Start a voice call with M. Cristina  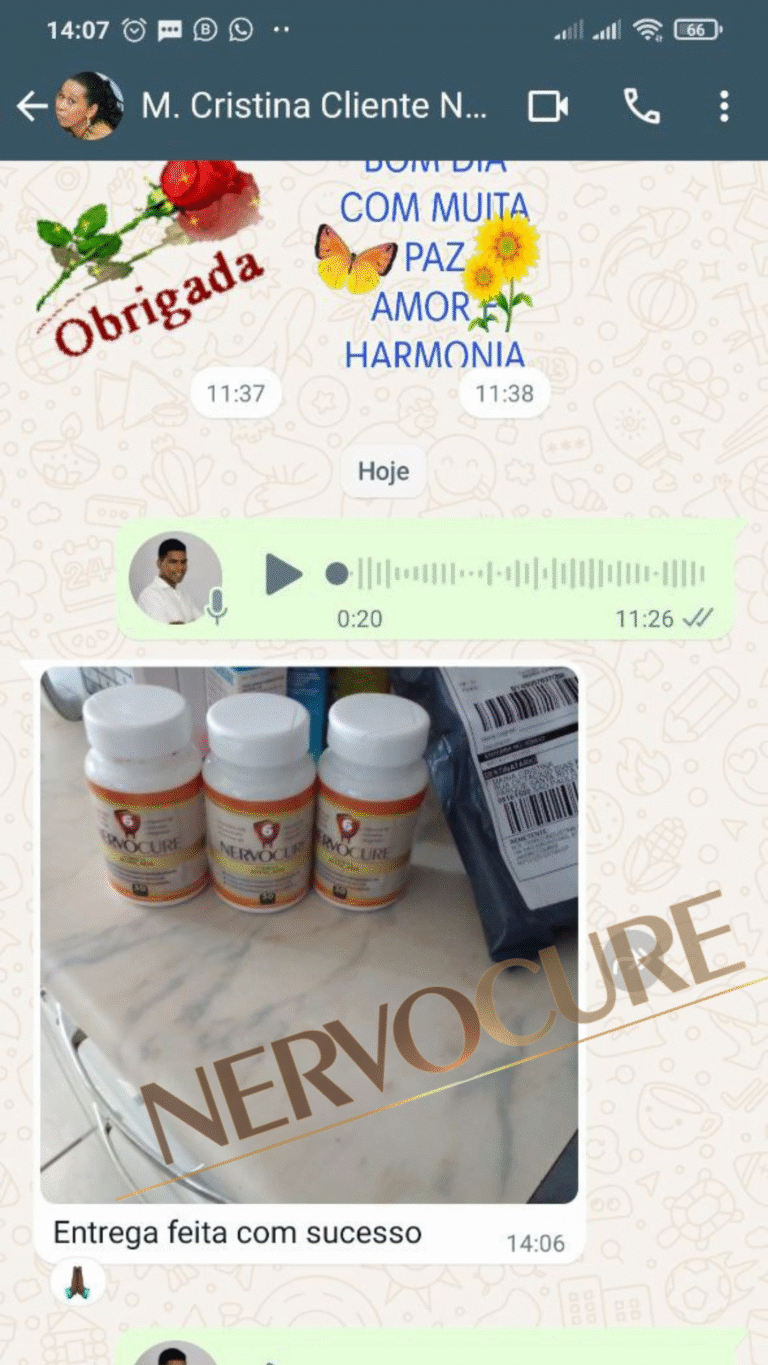click(641, 106)
